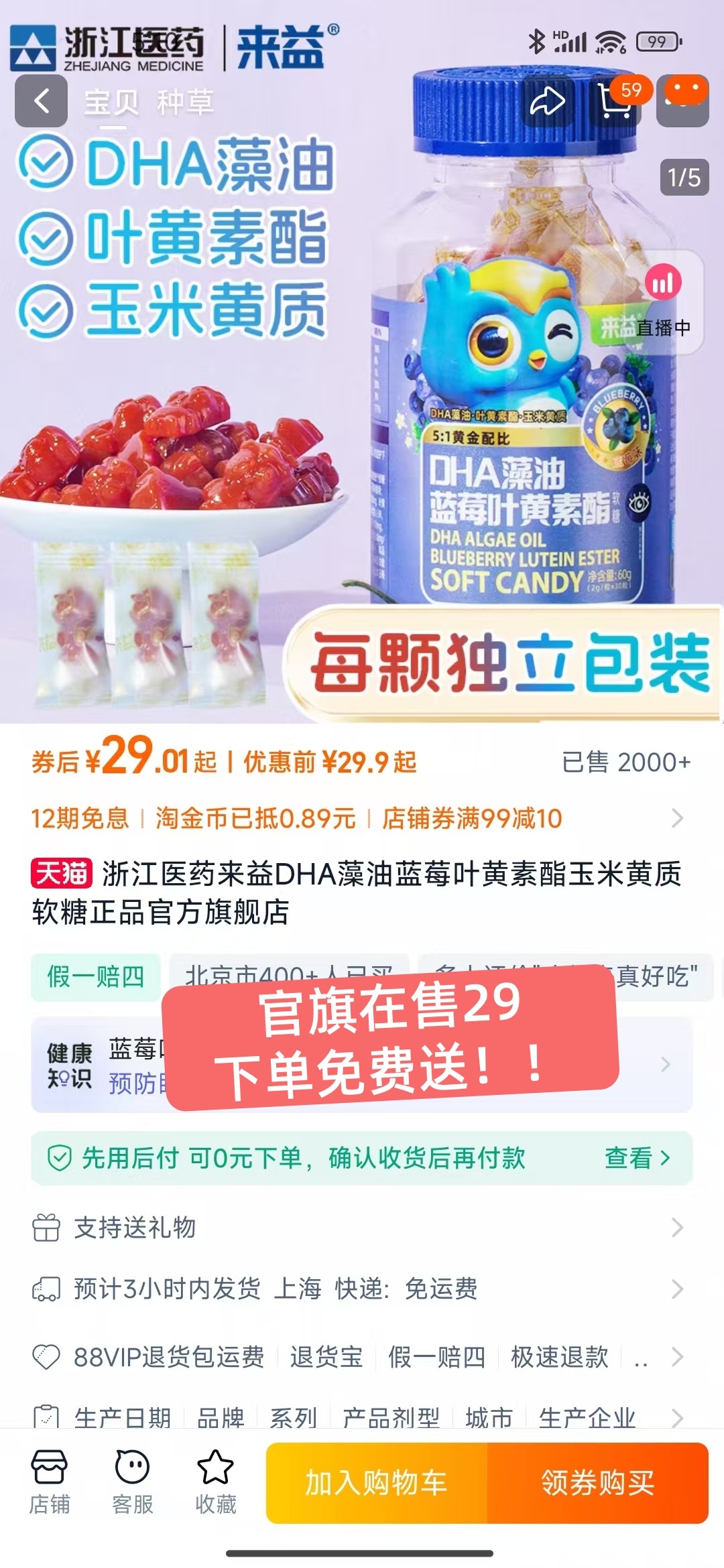Tap the 假一赔四 chip

[x=95, y=977]
